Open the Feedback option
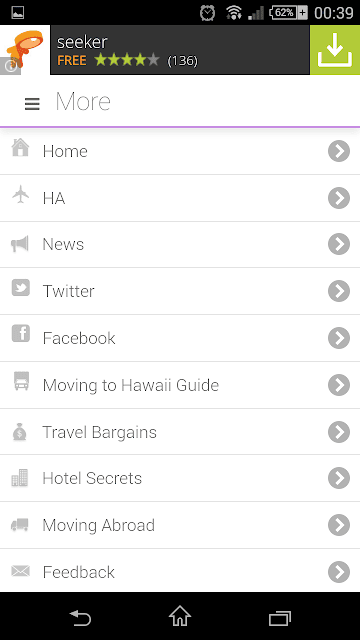 180,571
